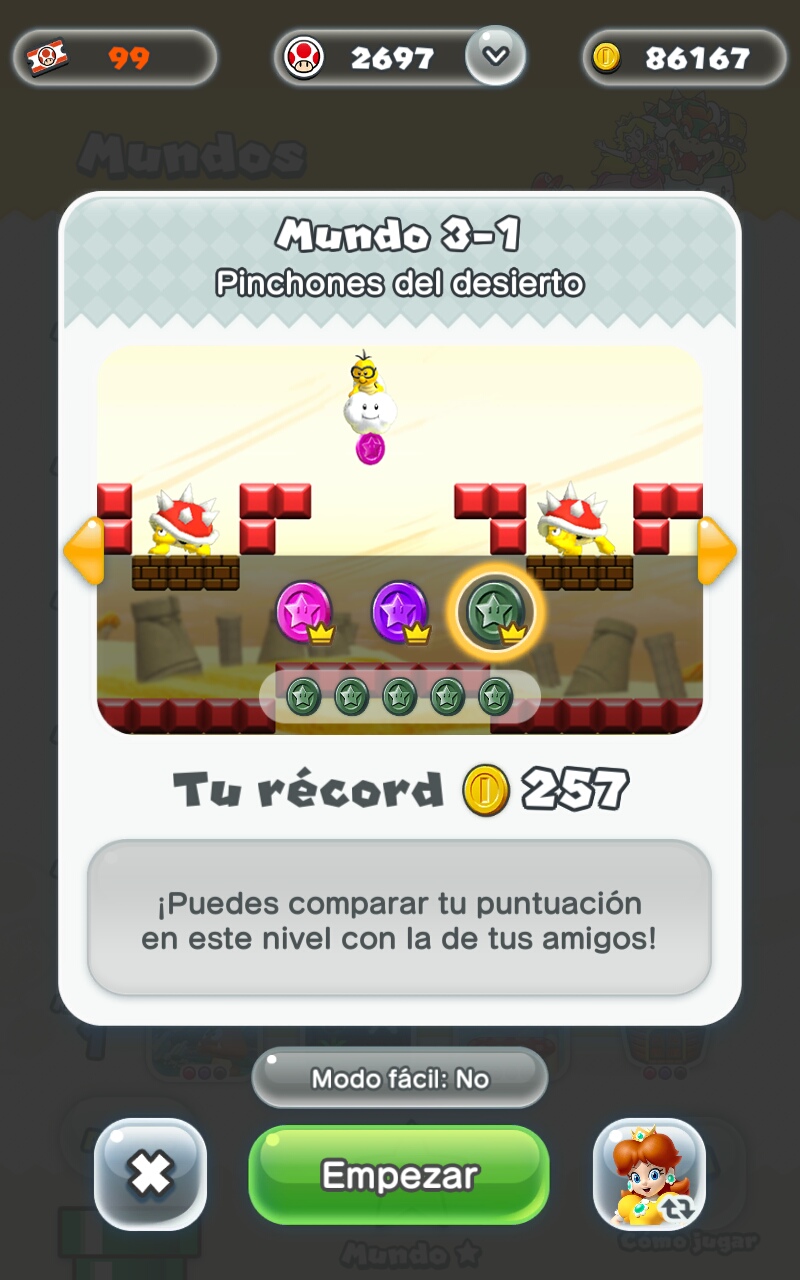Toggle the Modo fácil option
Image resolution: width=800 pixels, height=1280 pixels.
point(399,1079)
